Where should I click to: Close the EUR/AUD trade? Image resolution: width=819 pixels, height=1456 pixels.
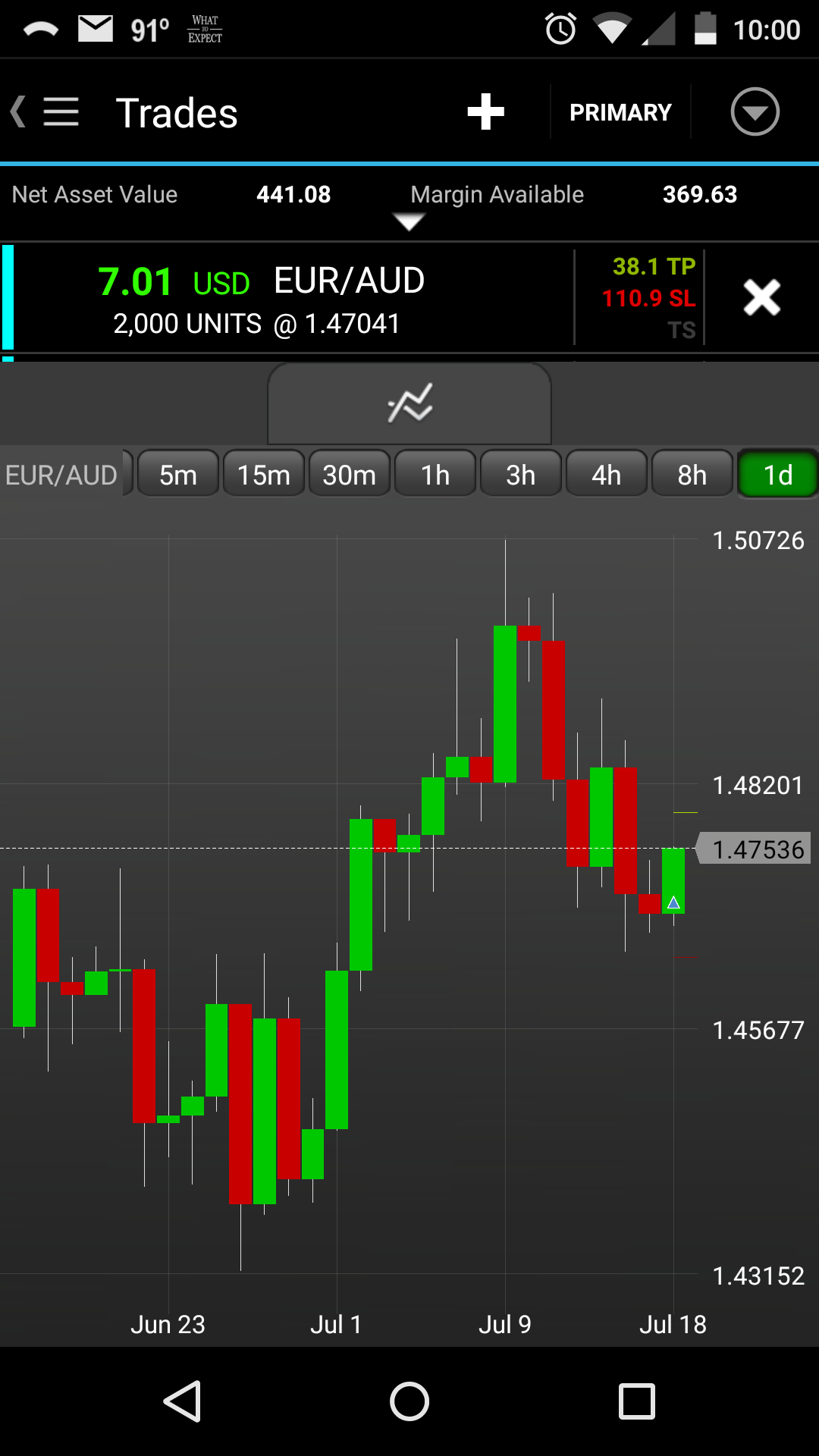(x=761, y=298)
